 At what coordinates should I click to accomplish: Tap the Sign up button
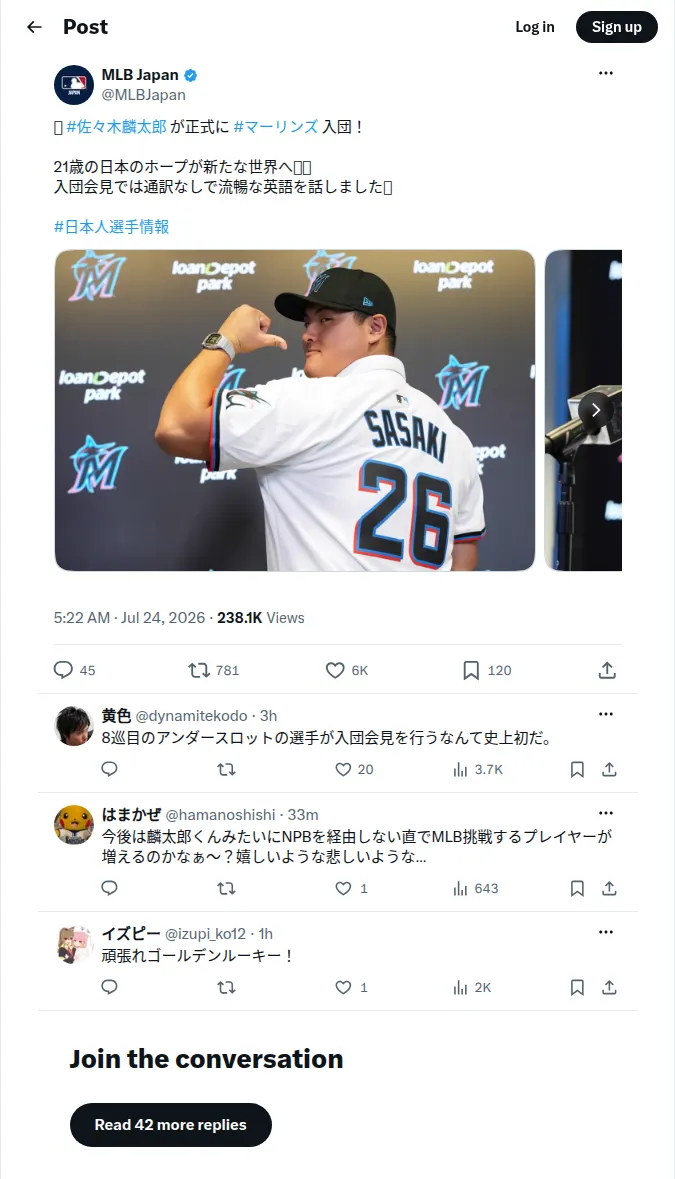coord(616,27)
